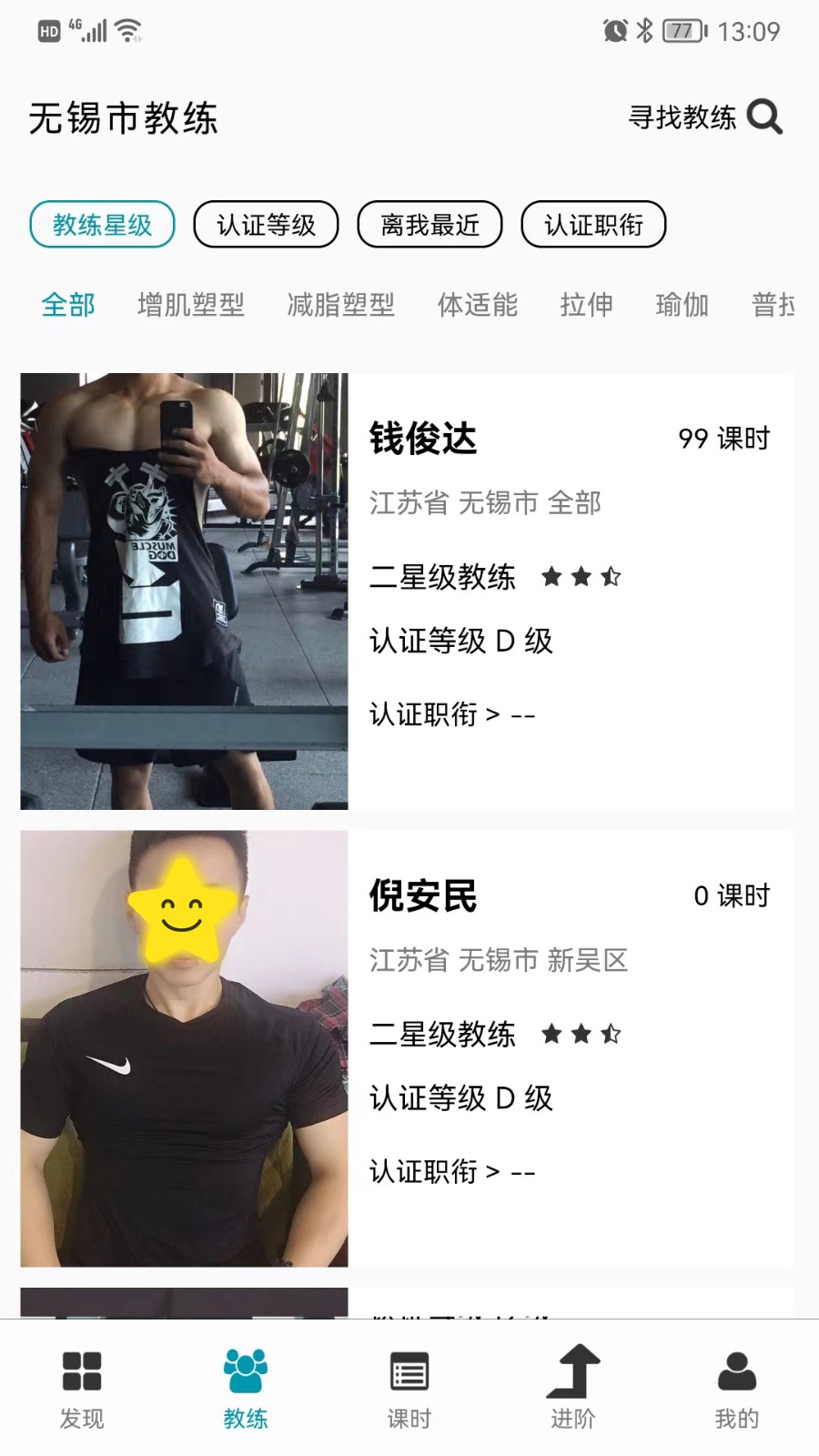Choose the 认证职衔 filter chip
819x1456 pixels.
coord(593,225)
